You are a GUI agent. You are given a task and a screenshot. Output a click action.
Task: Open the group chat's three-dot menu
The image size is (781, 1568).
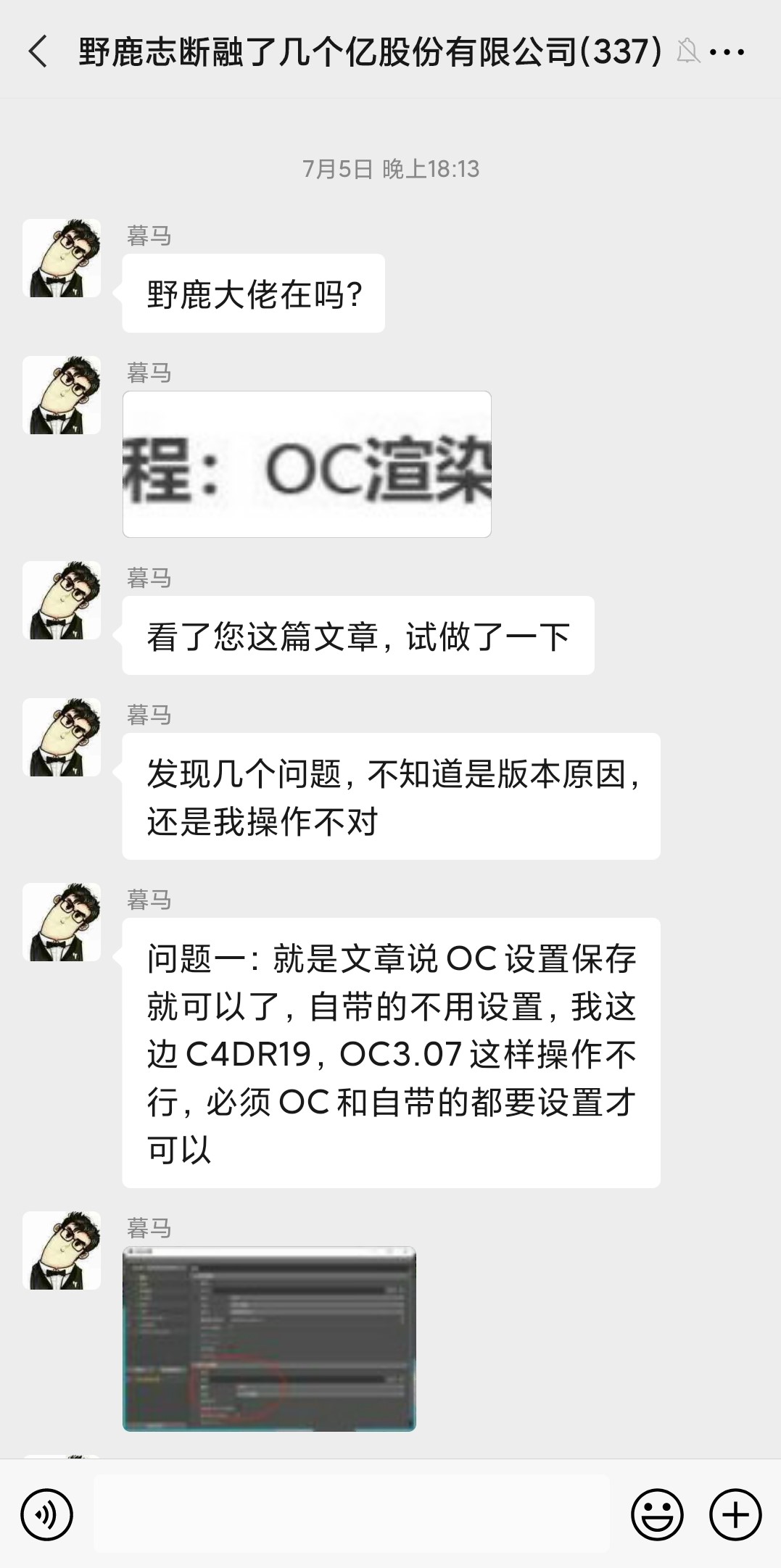pyautogui.click(x=727, y=52)
